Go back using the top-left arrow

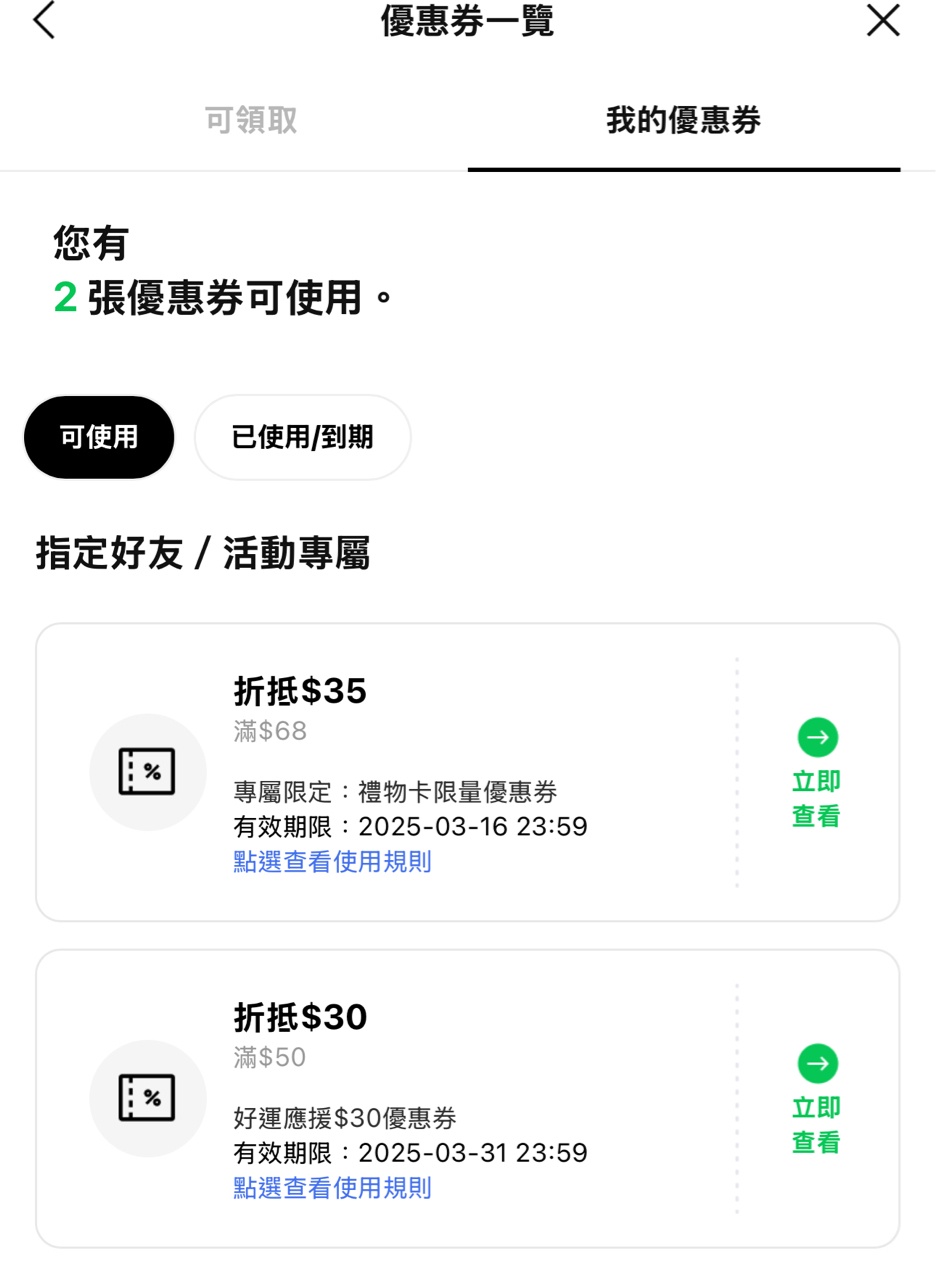(x=44, y=21)
